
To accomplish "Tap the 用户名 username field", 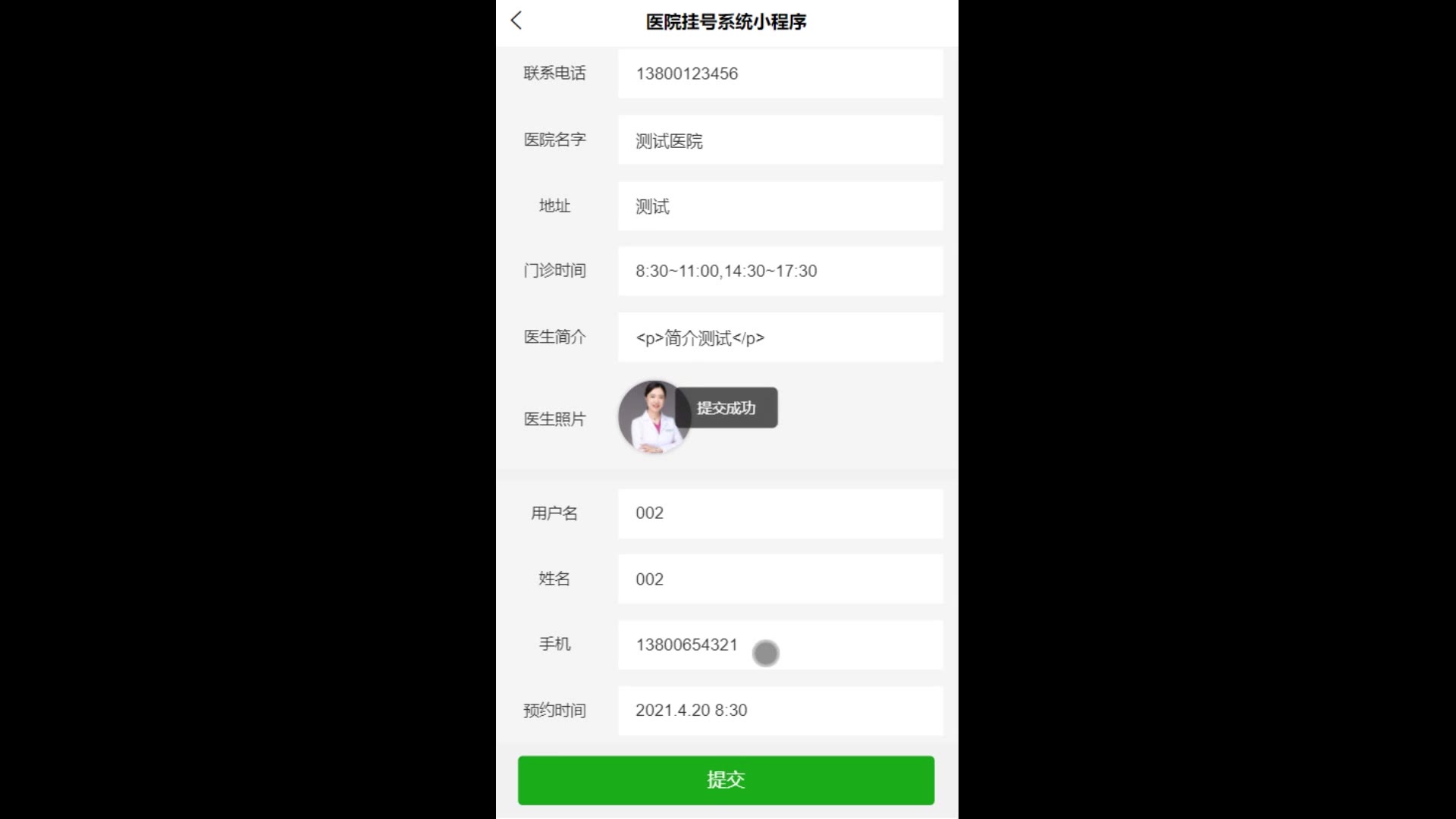I will click(x=780, y=513).
